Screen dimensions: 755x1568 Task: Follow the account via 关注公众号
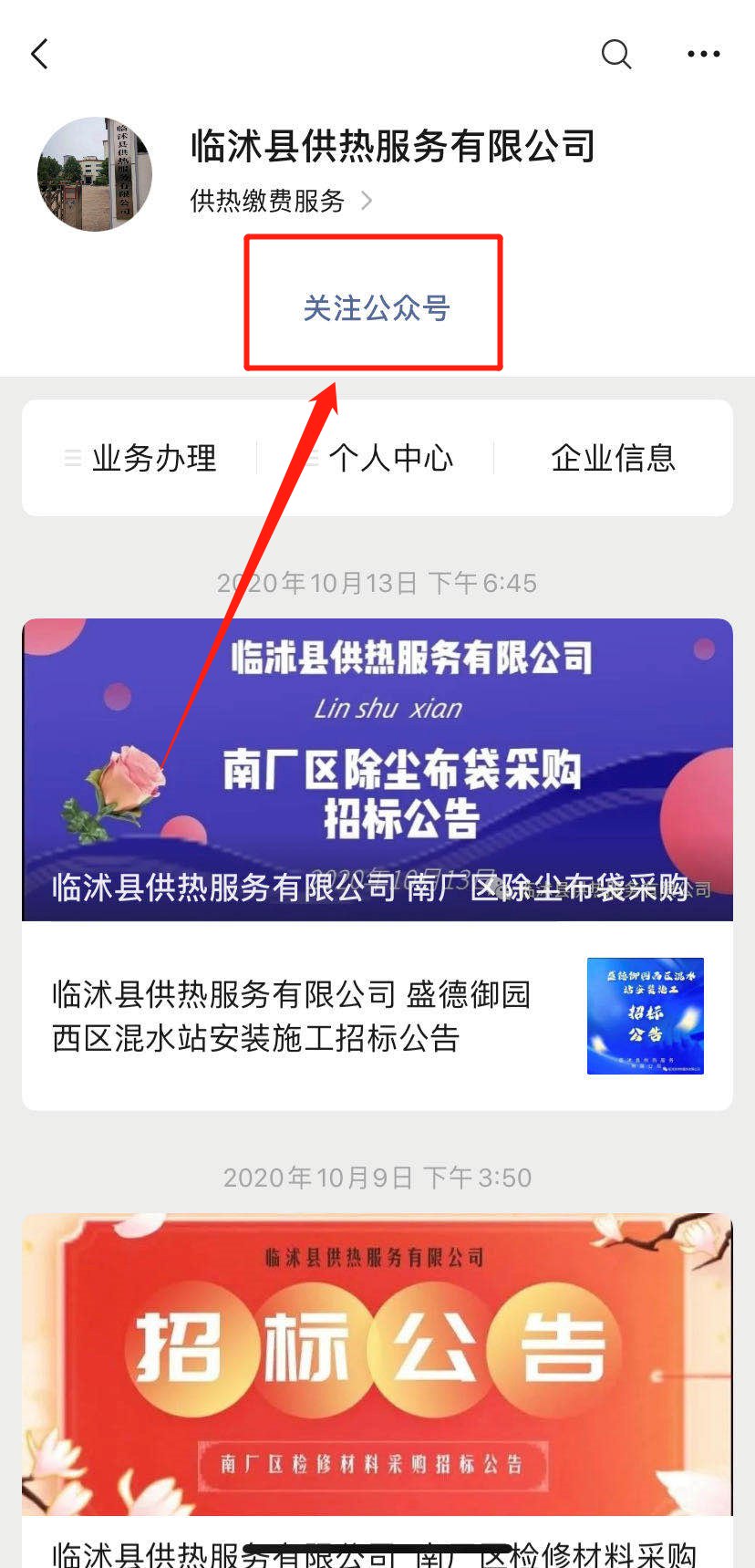point(376,308)
